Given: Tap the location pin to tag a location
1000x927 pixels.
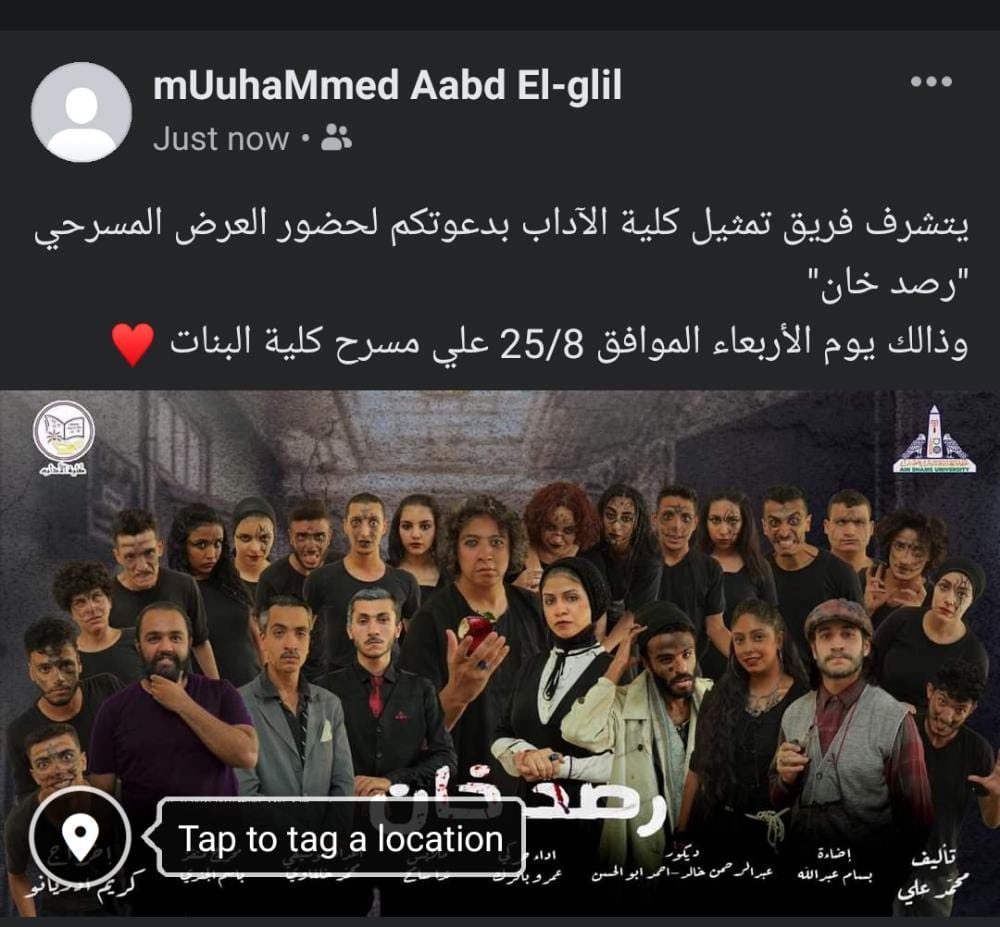Looking at the screenshot, I should pos(80,836).
